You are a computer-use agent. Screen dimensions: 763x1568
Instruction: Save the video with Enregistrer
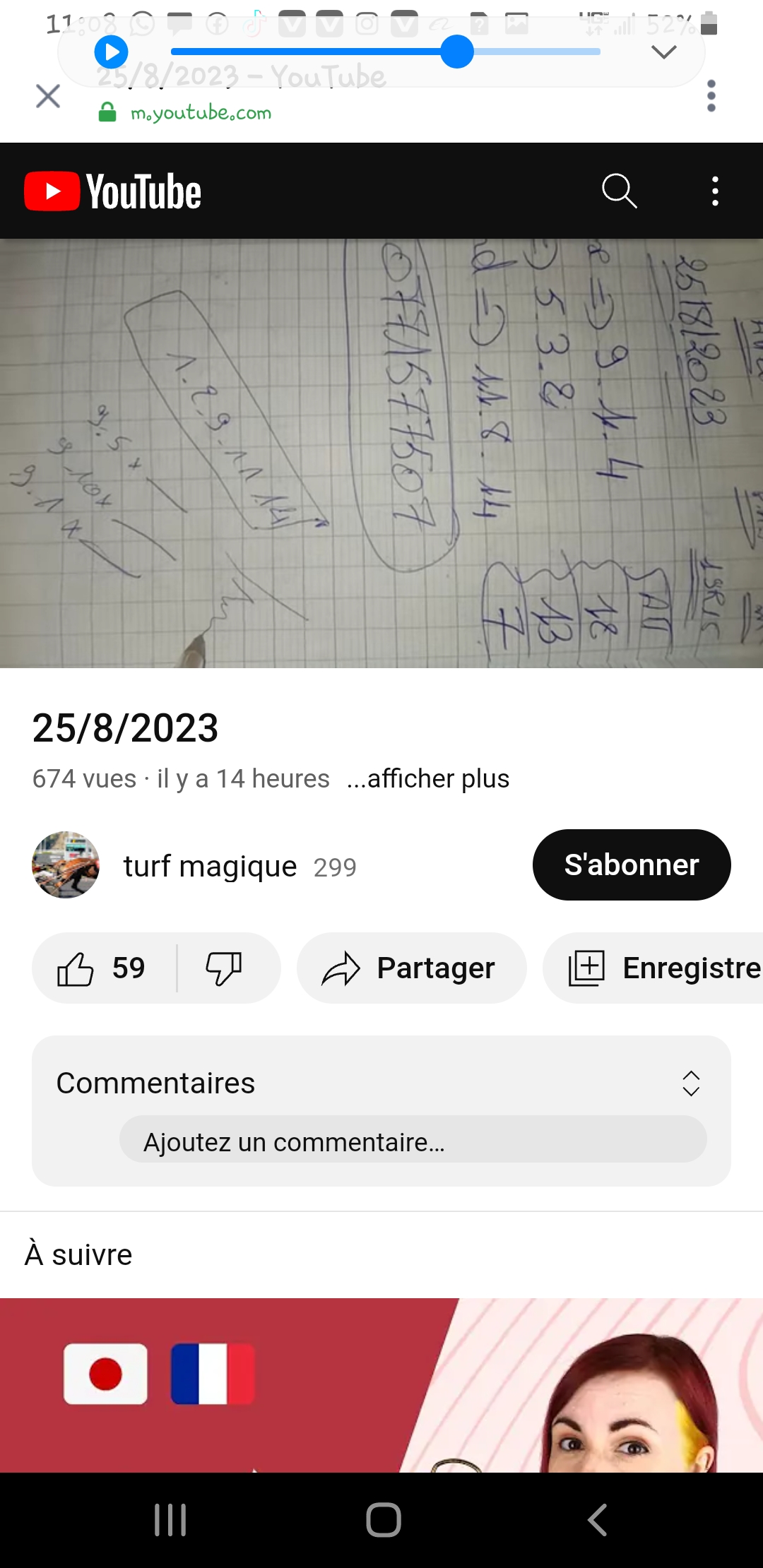coord(664,968)
